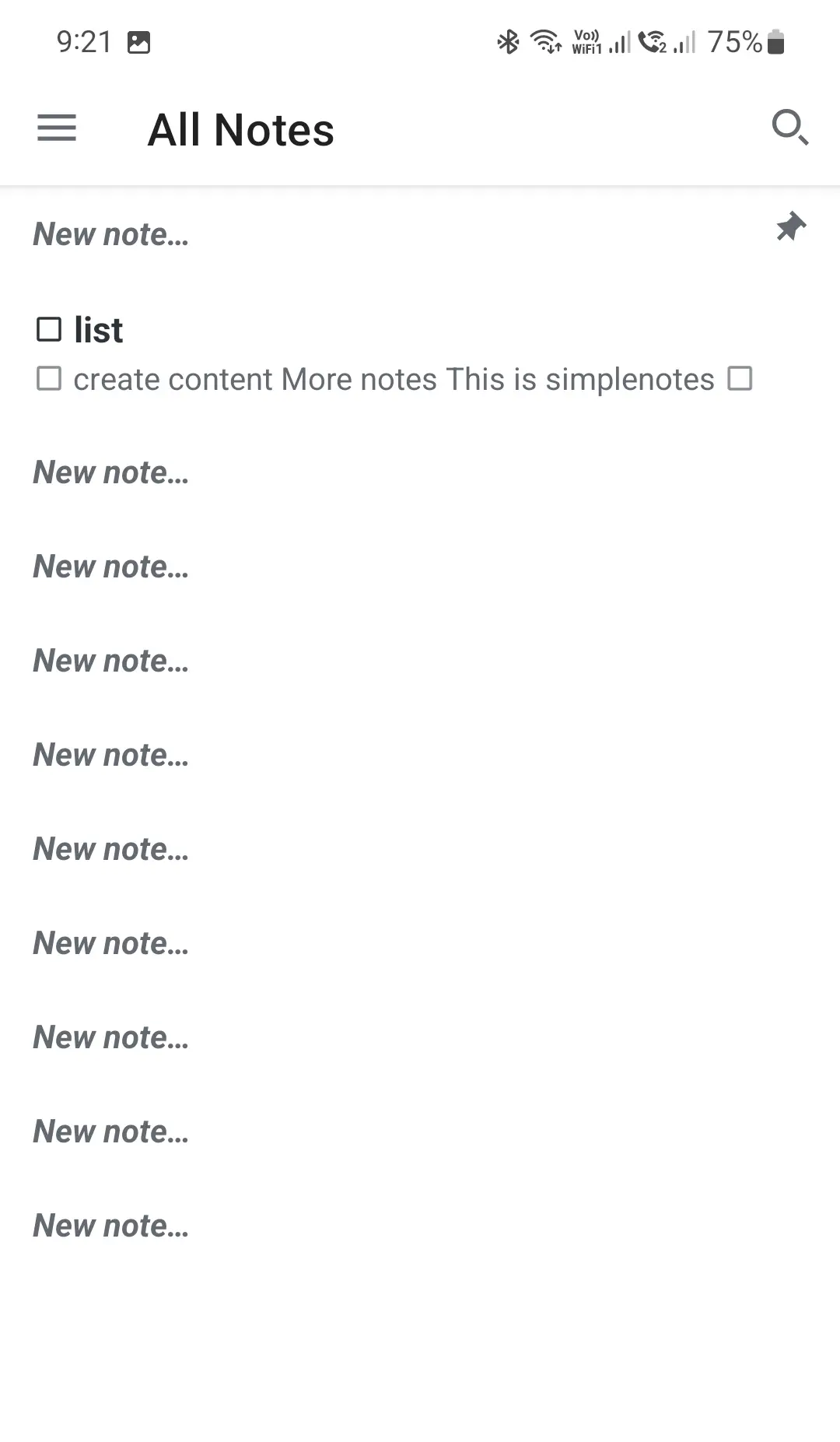The height and width of the screenshot is (1442, 840).
Task: Open the pinned New note
Action: click(x=420, y=234)
